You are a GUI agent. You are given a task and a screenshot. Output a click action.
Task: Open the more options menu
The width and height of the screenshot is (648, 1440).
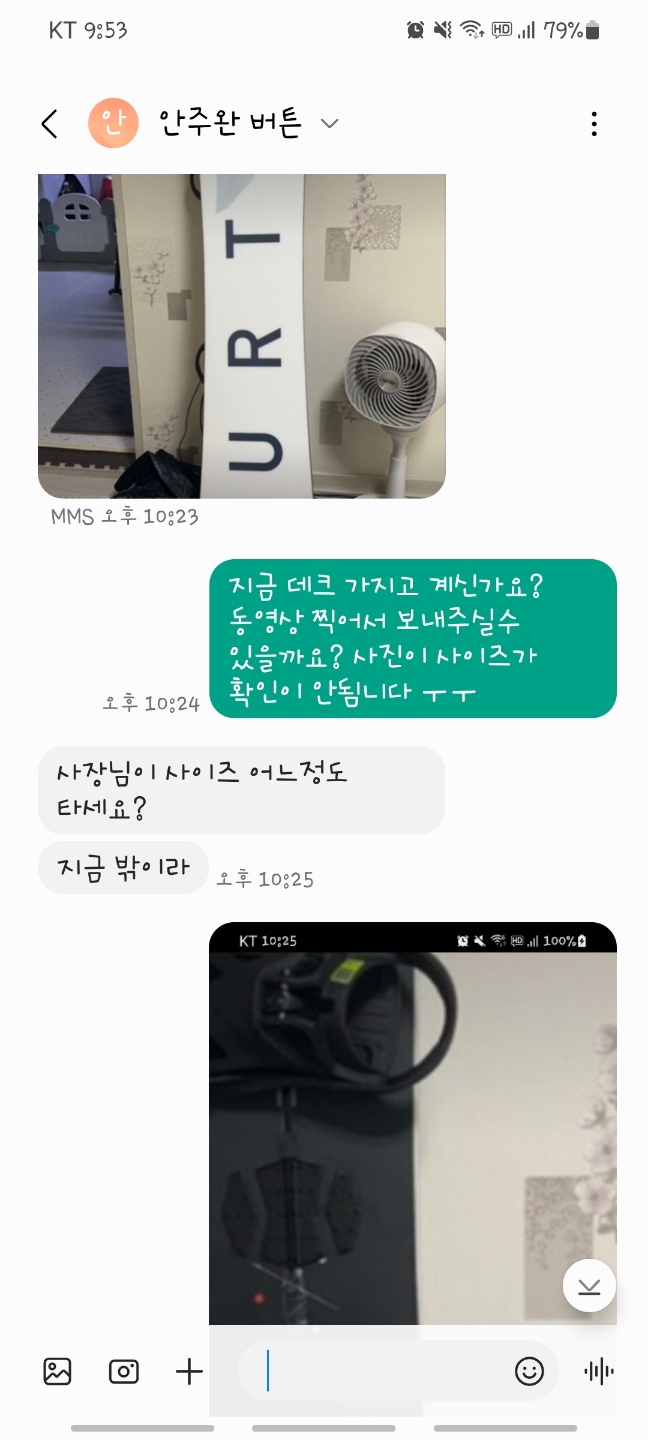[594, 124]
